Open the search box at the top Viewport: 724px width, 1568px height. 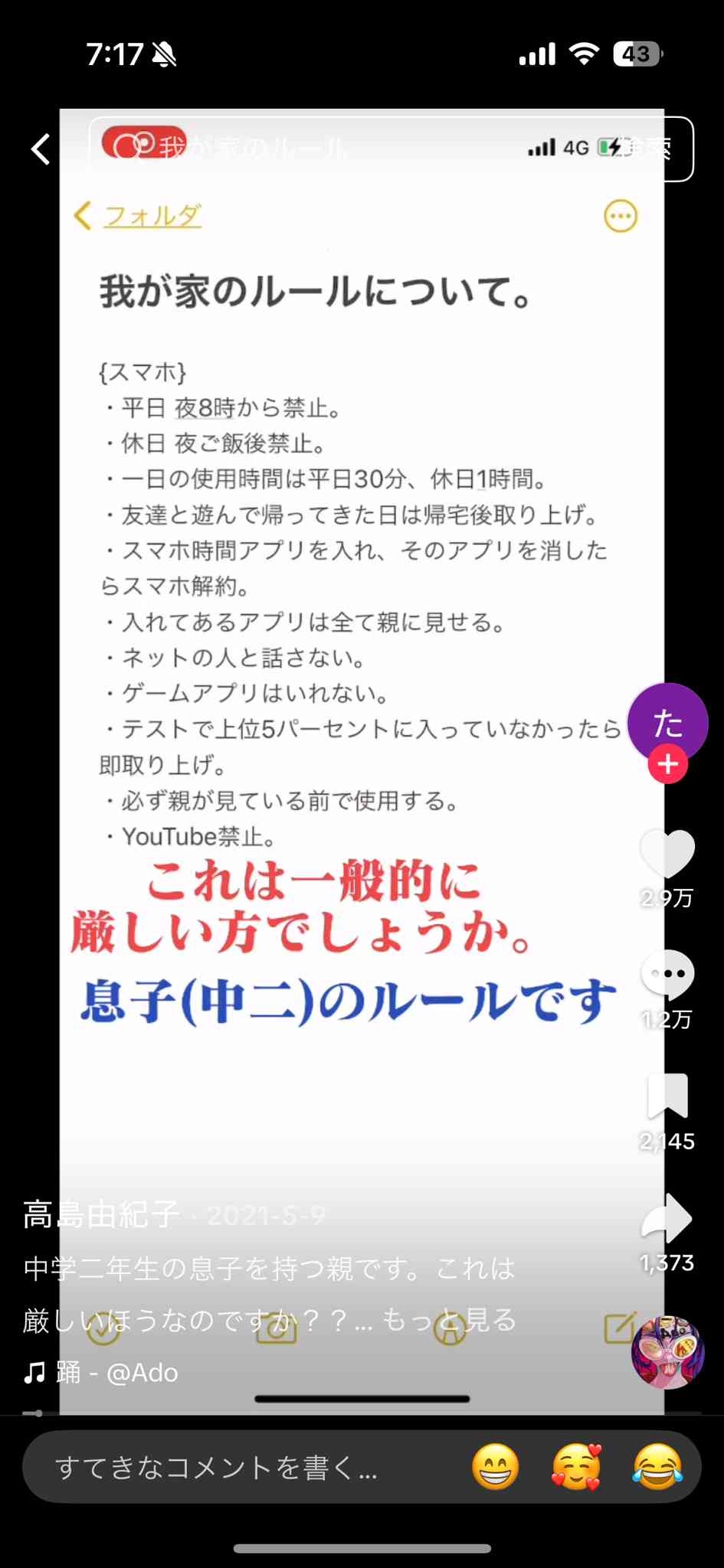coord(391,149)
